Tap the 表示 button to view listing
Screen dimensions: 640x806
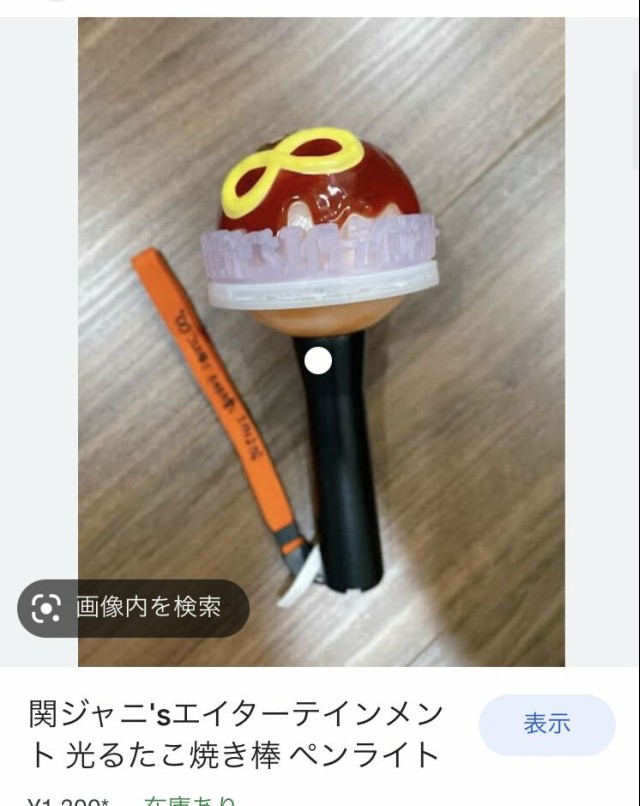[547, 725]
